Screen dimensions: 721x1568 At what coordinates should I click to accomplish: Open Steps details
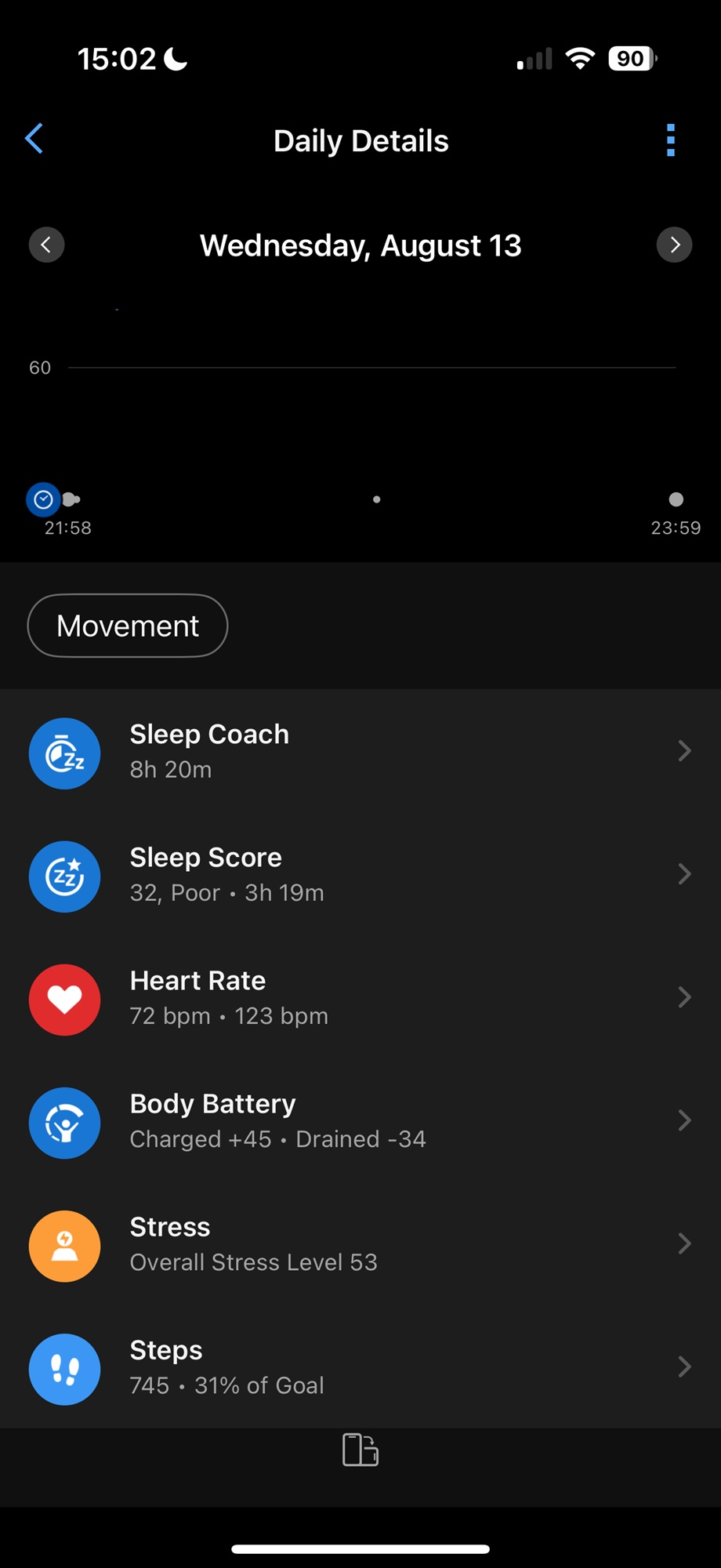coord(360,1367)
